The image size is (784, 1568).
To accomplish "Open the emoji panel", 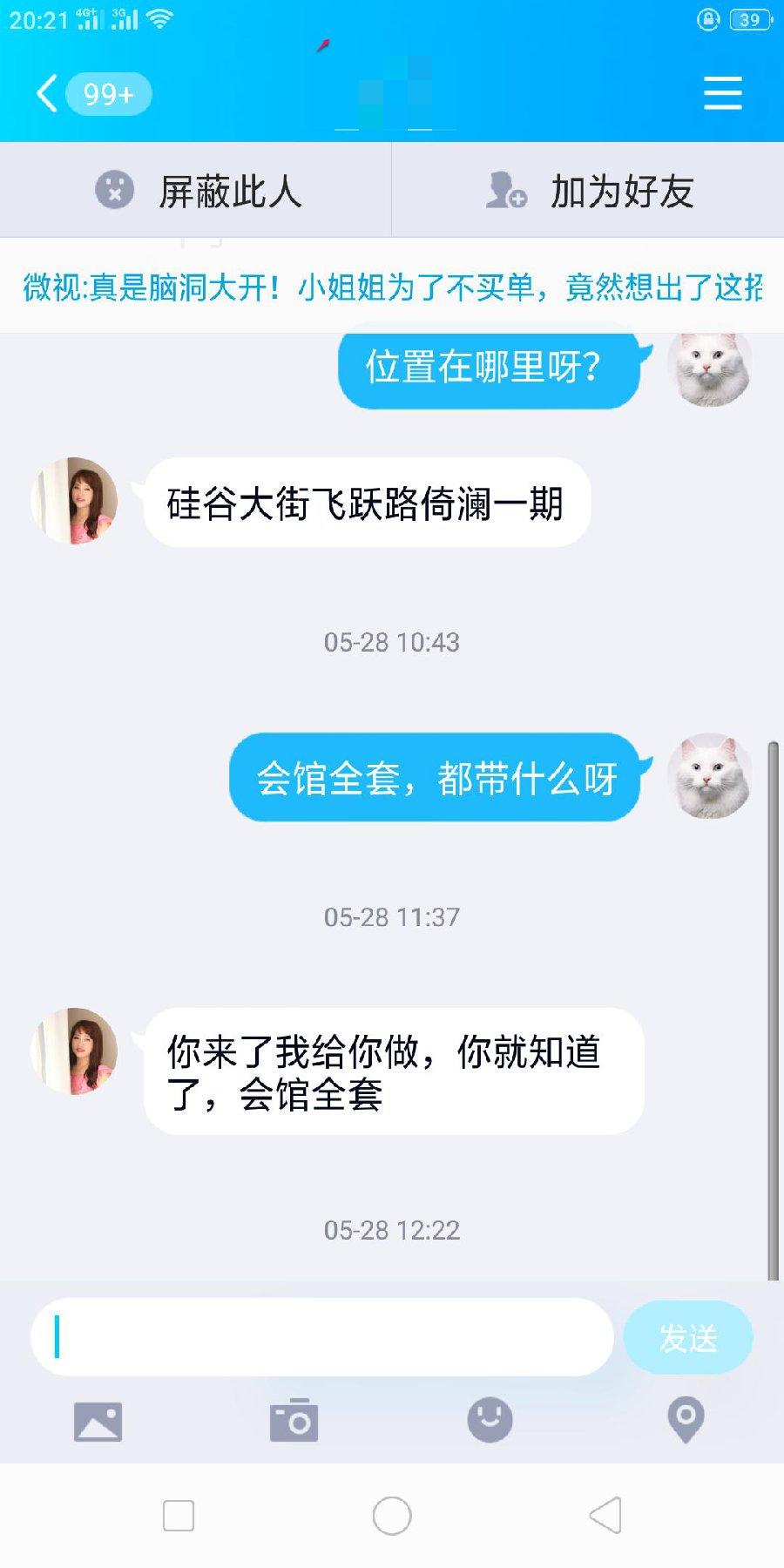I will (490, 1421).
